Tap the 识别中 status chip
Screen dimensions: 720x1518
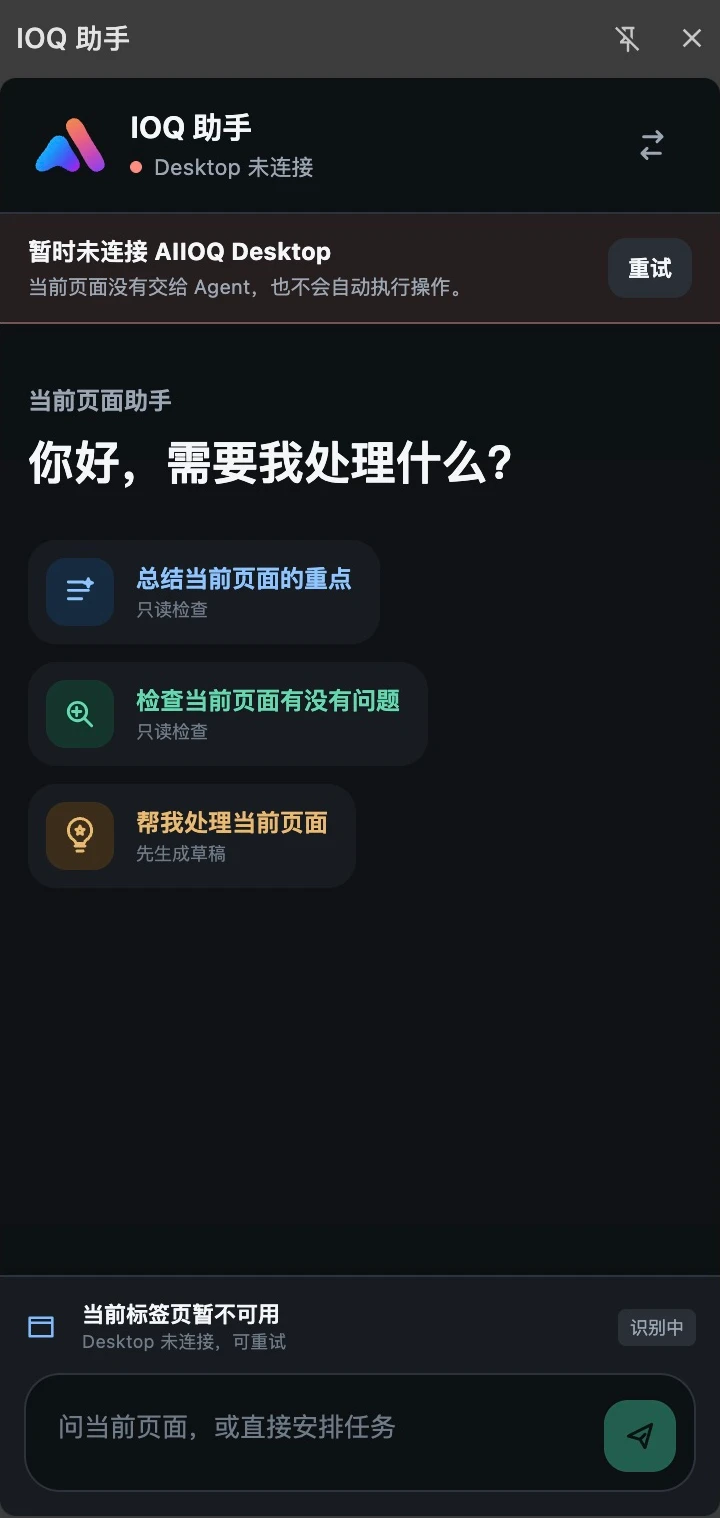coord(657,1328)
